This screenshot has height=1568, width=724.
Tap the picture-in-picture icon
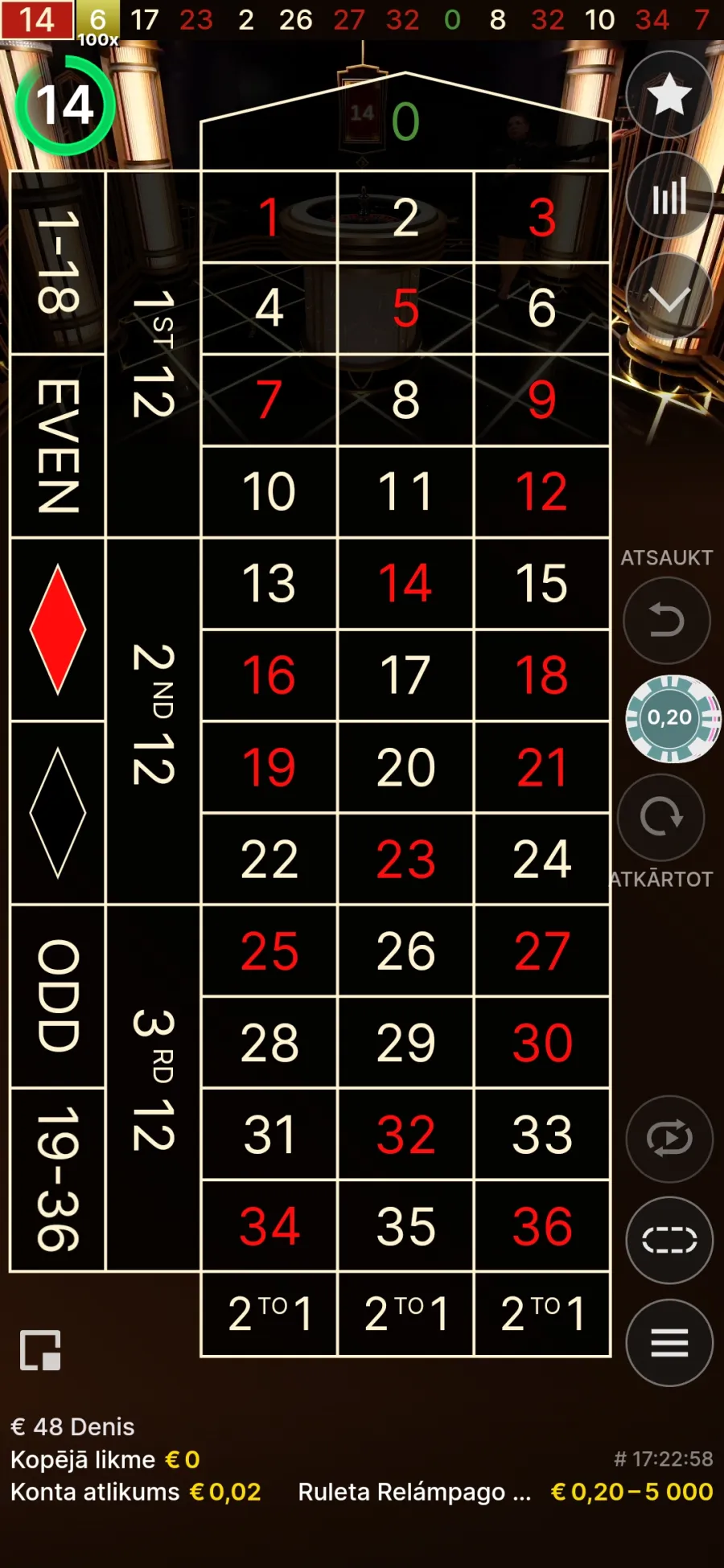tap(40, 1350)
